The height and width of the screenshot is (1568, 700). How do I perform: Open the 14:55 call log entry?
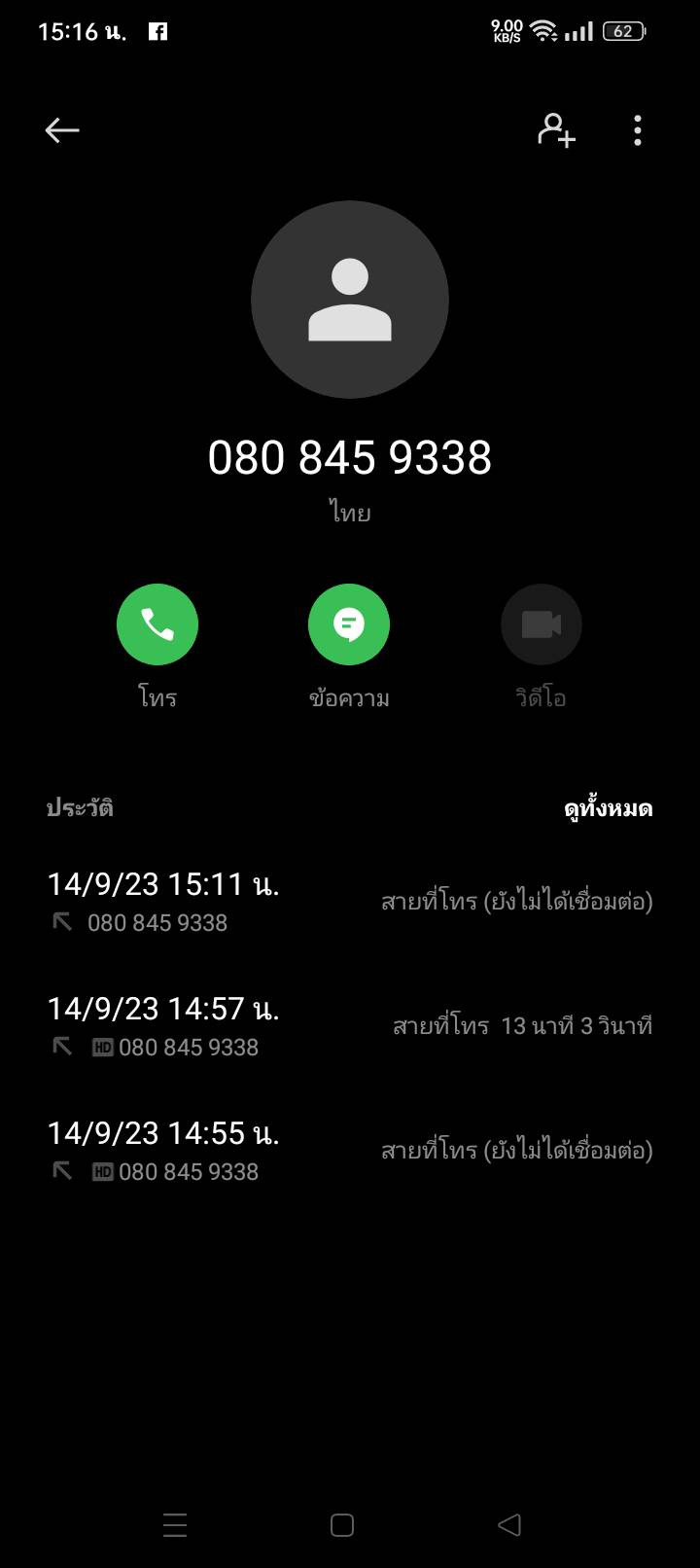[x=349, y=1151]
